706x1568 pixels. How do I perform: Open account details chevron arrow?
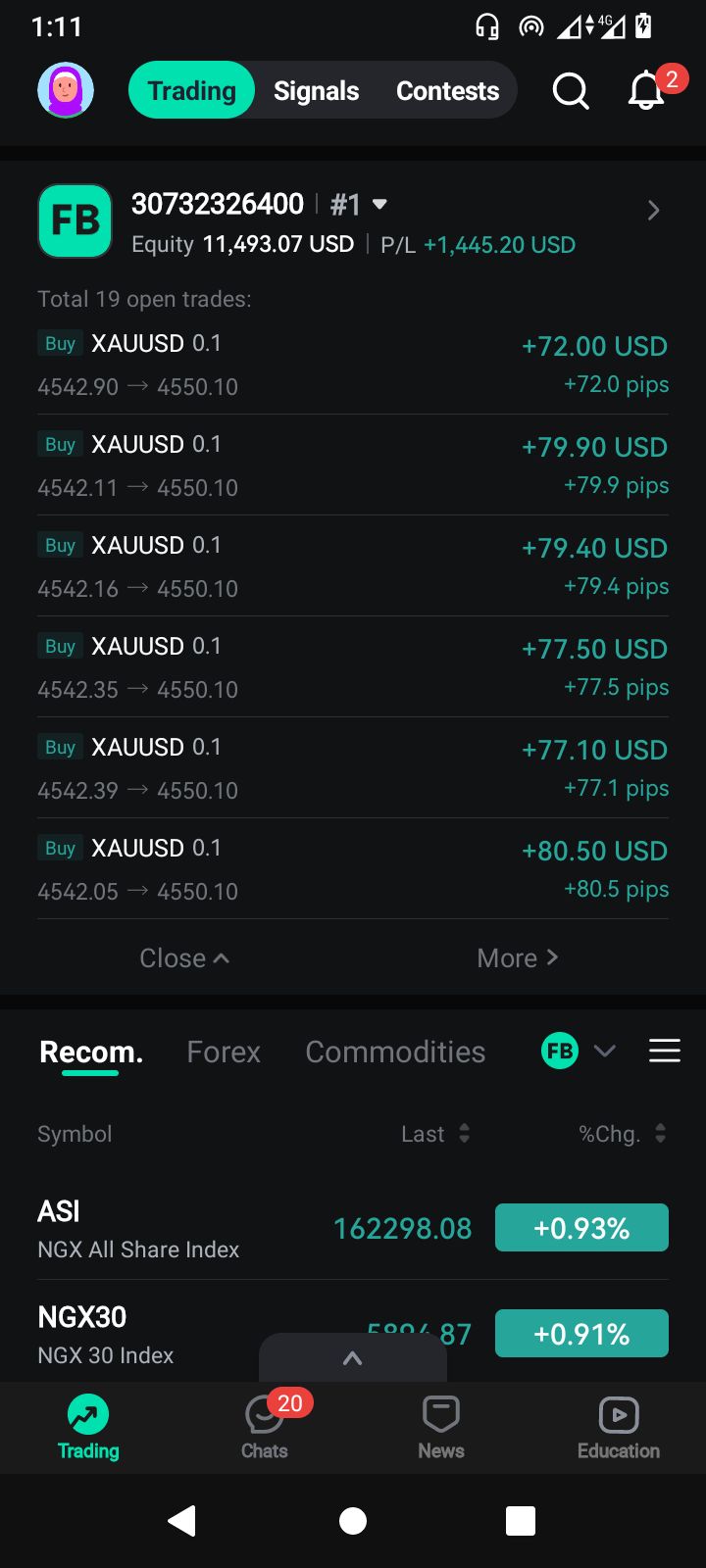point(653,211)
